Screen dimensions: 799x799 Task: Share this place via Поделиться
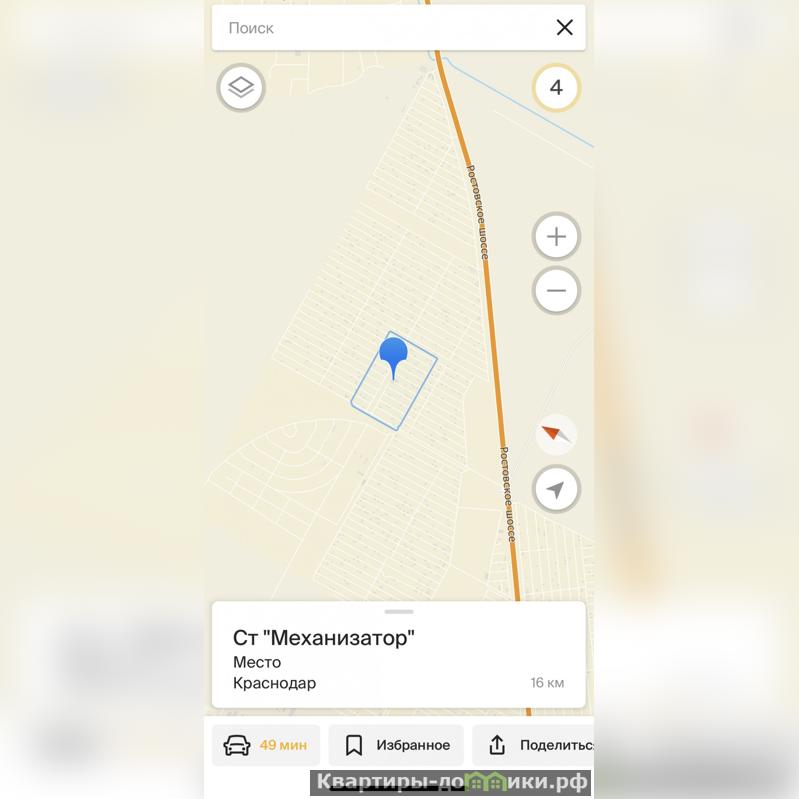(535, 745)
